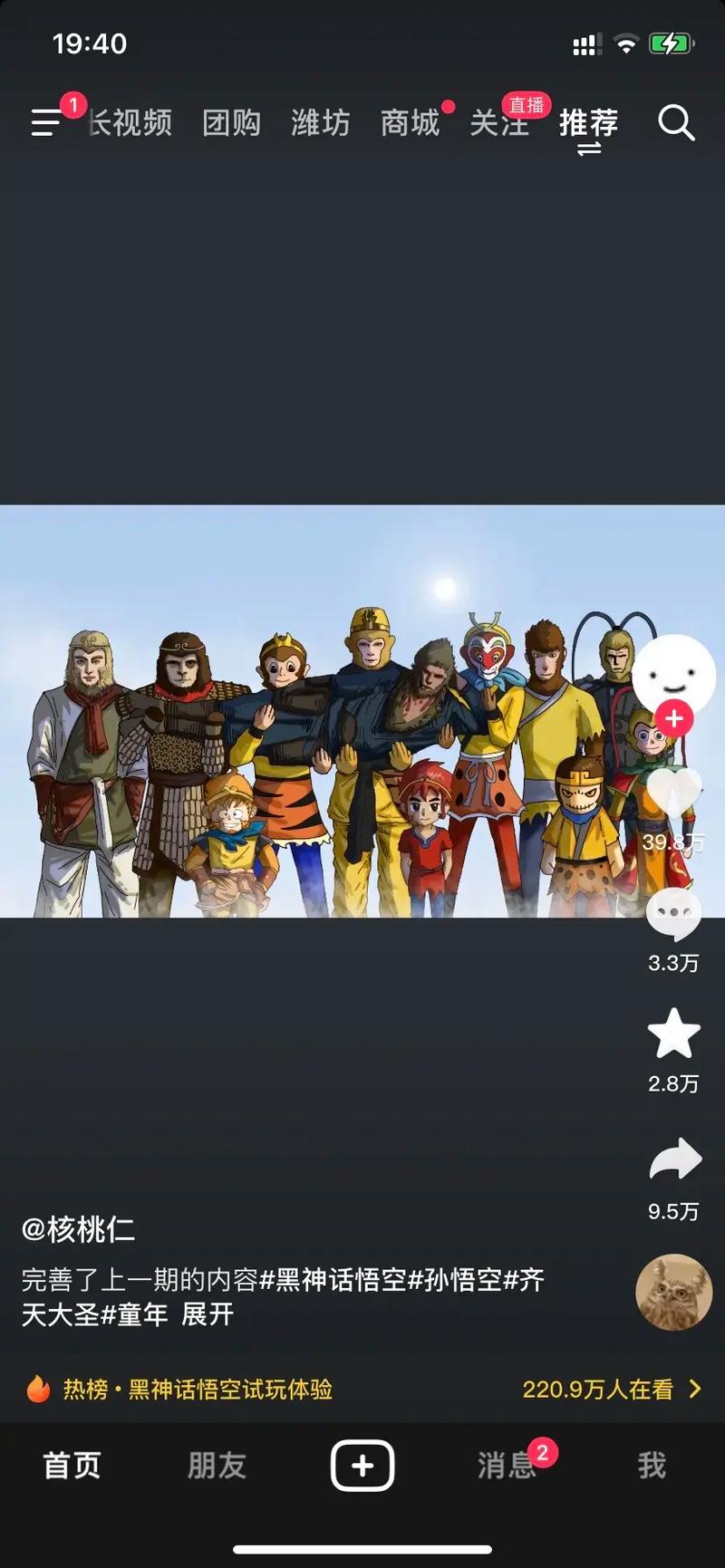
Task: Open the comments bubble
Action: click(x=673, y=915)
